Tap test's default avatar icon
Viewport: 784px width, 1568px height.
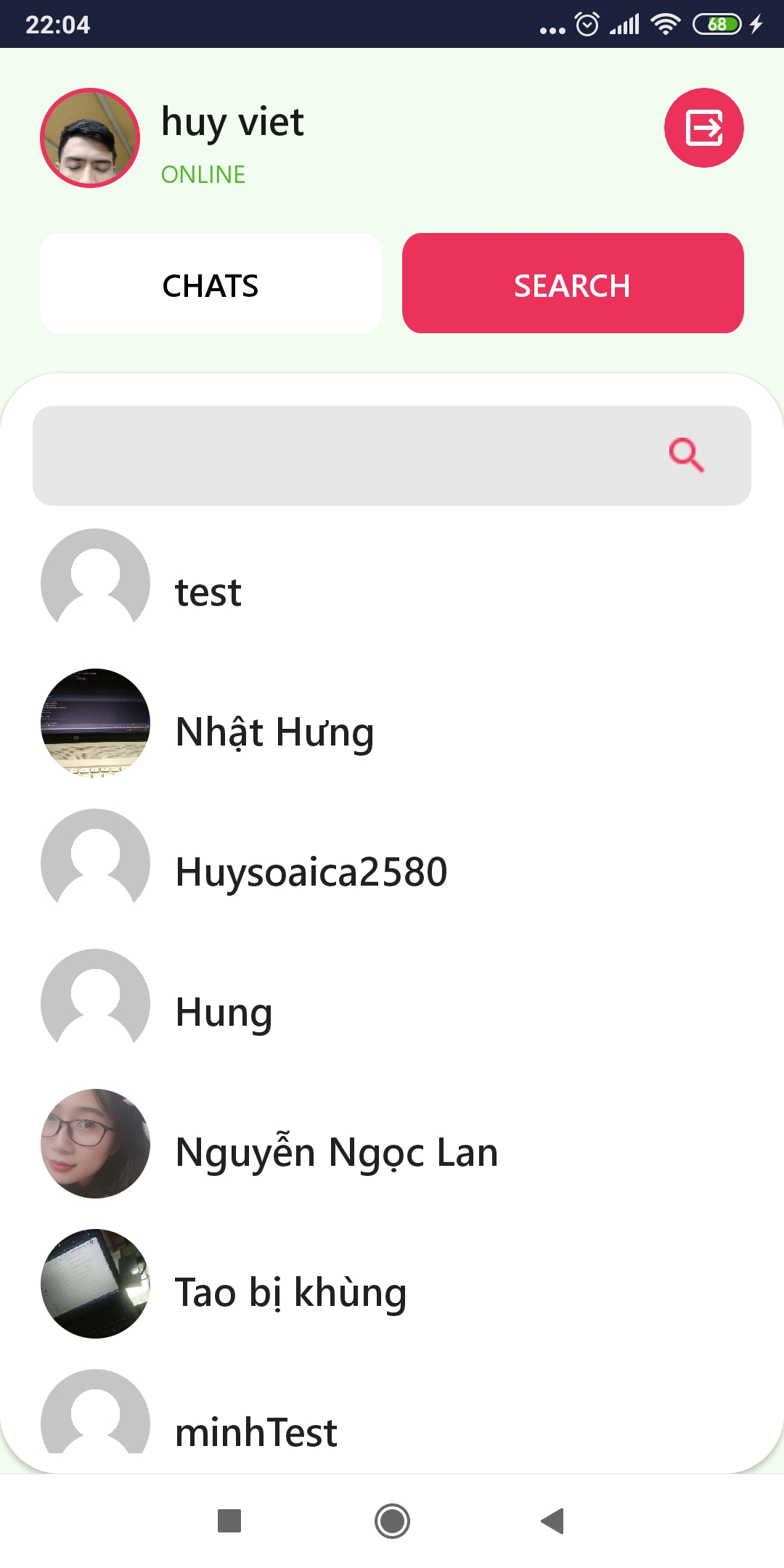tap(95, 582)
